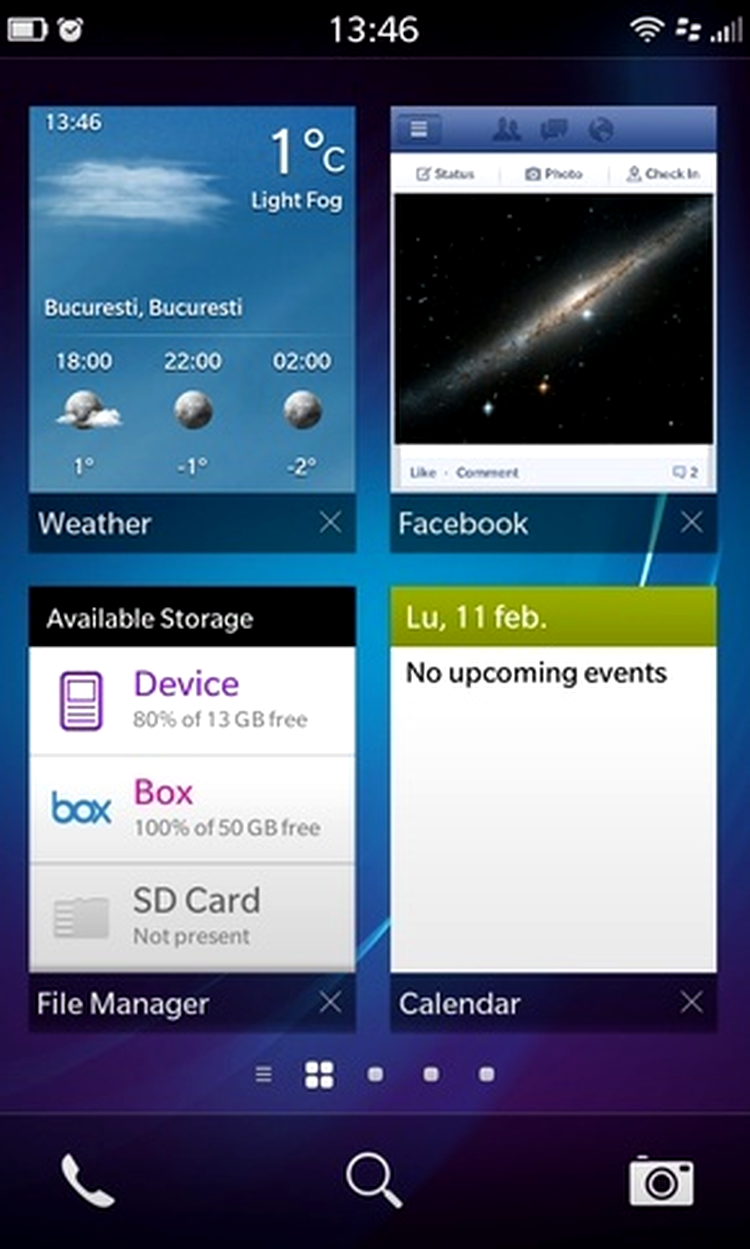Screen dimensions: 750x1249
Task: Close the Facebook app
Action: [691, 522]
